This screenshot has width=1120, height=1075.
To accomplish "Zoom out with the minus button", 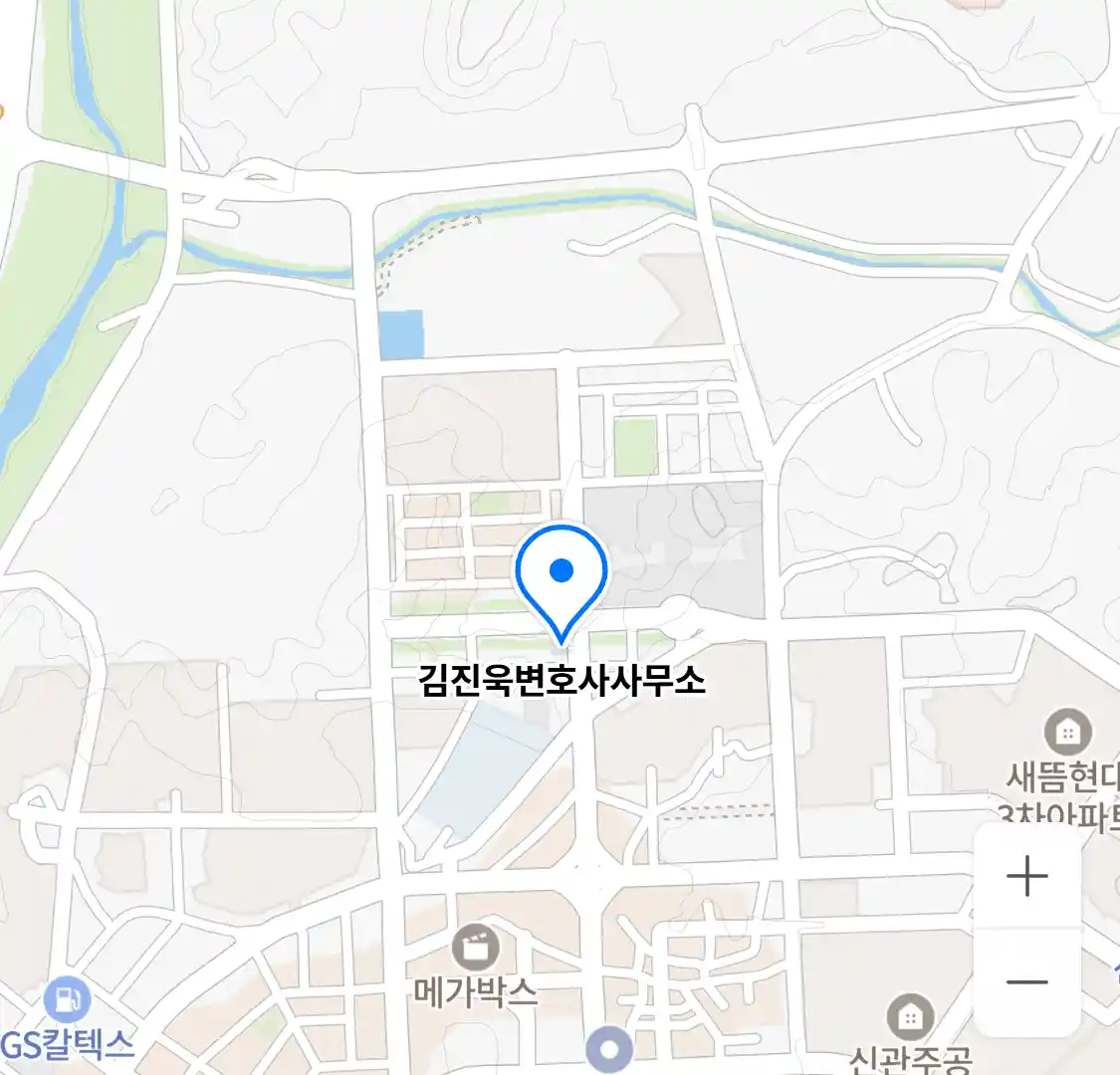I will pyautogui.click(x=1026, y=981).
